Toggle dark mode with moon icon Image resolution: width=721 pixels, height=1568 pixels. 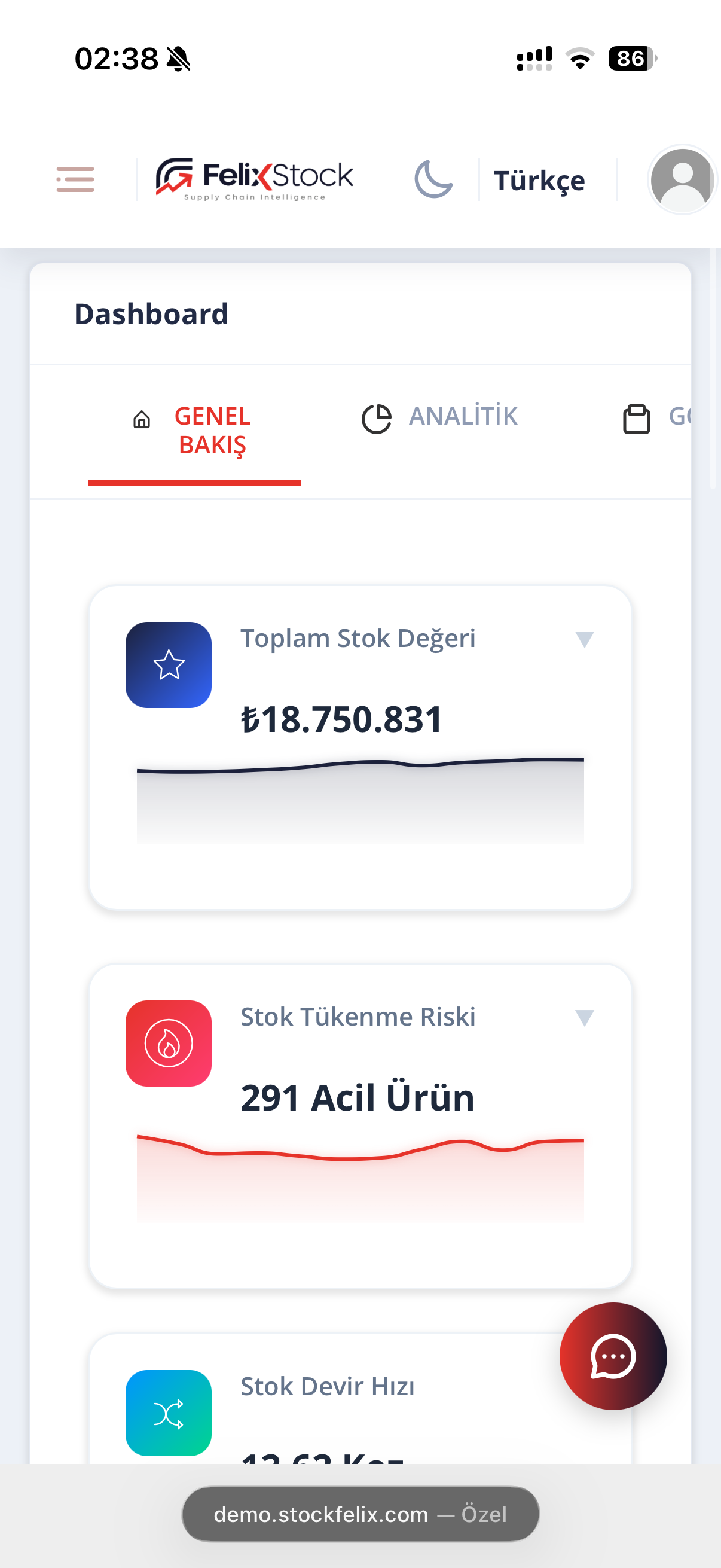[x=433, y=179]
